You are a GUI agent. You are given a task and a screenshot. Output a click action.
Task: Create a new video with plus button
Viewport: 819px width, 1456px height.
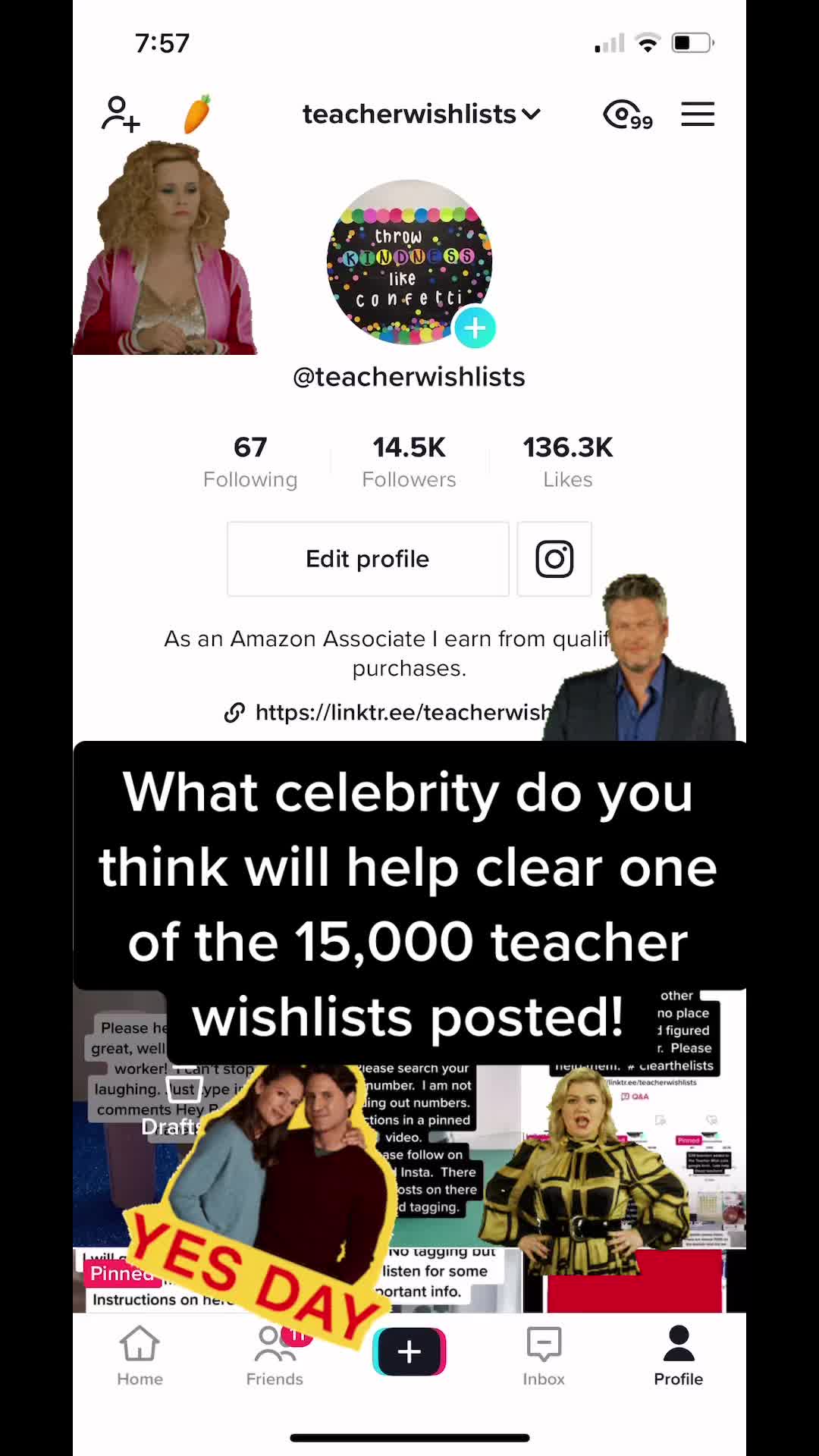coord(409,1351)
